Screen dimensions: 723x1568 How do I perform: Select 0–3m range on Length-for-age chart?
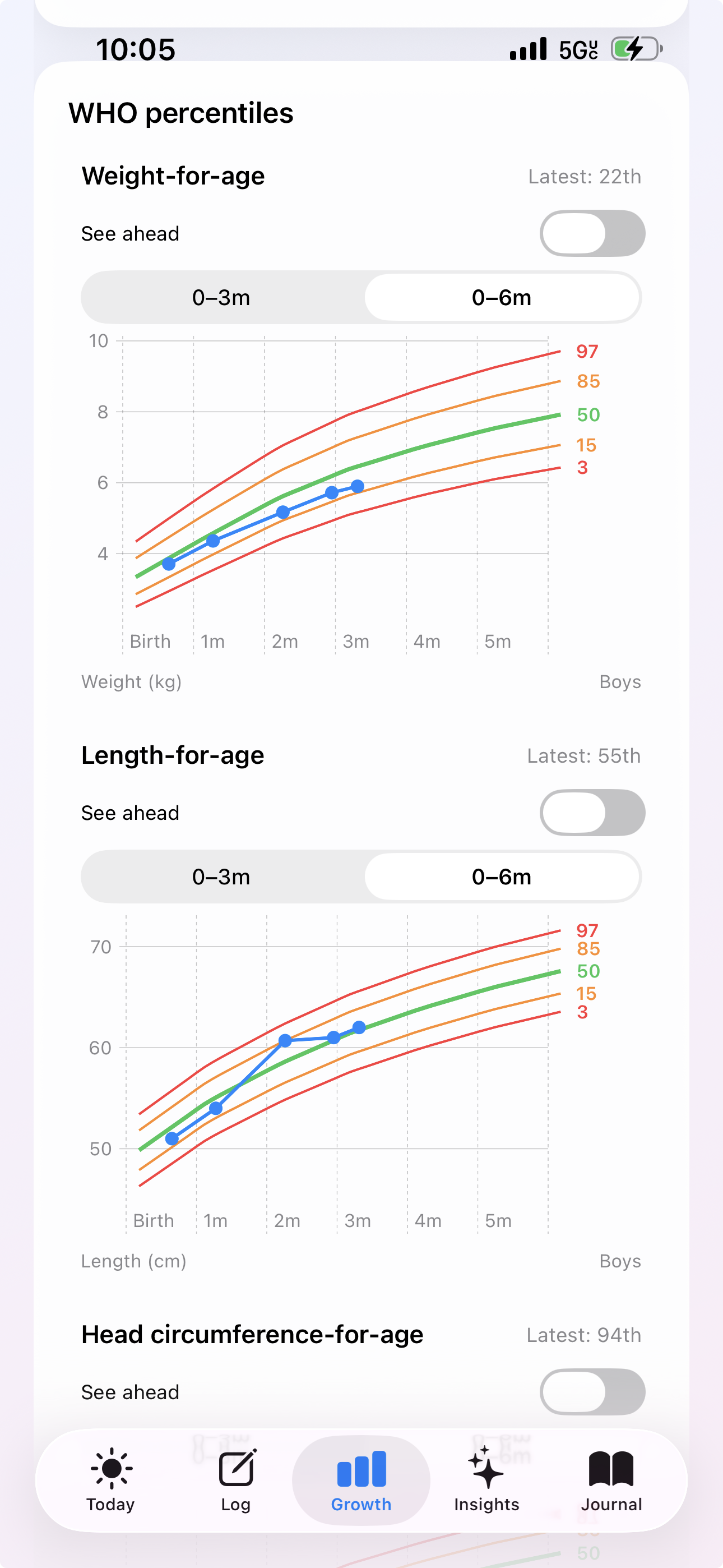pyautogui.click(x=221, y=877)
